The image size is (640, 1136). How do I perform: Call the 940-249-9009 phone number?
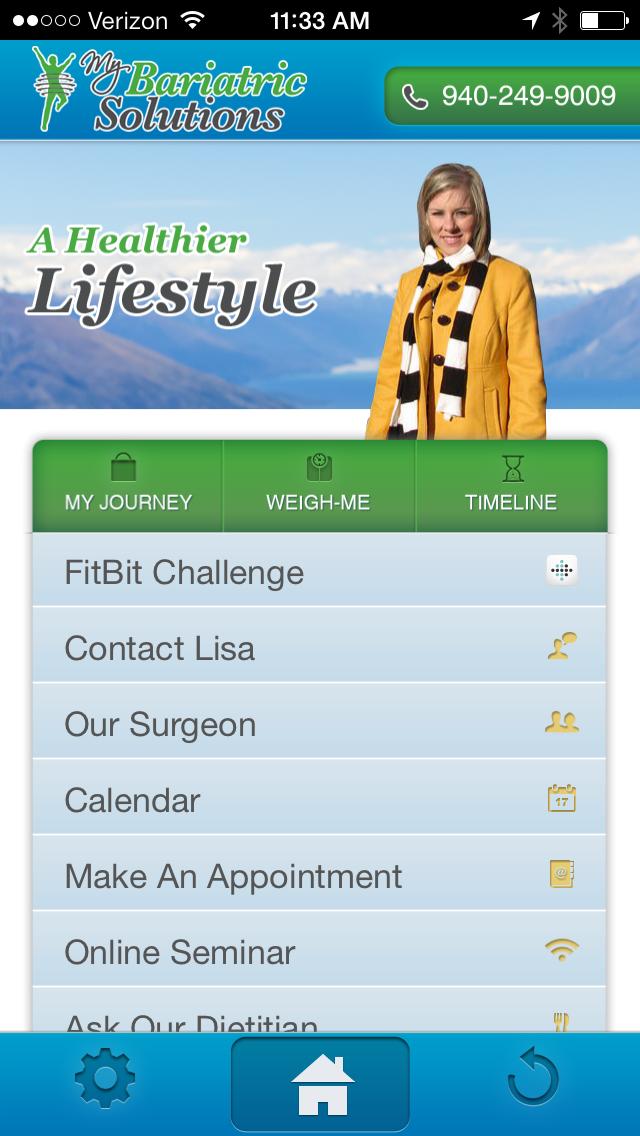(x=511, y=96)
